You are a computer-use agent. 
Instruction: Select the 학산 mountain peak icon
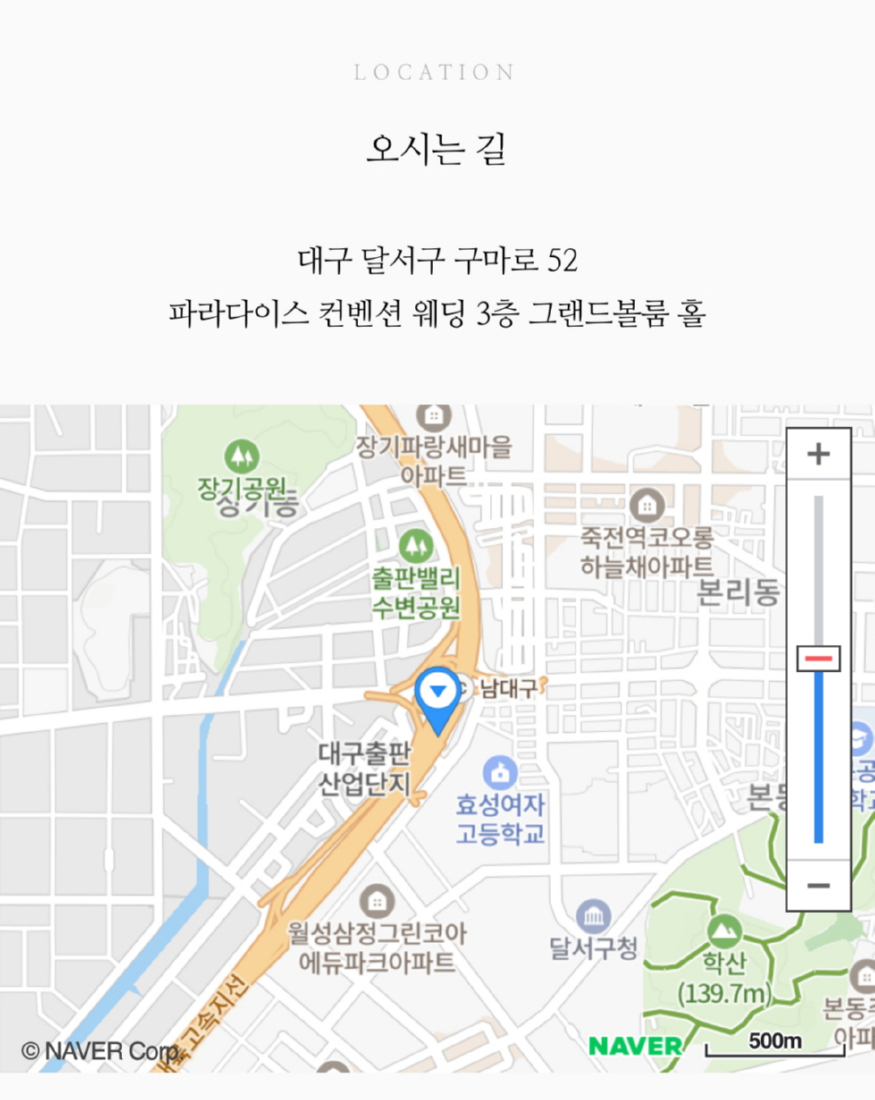723,928
